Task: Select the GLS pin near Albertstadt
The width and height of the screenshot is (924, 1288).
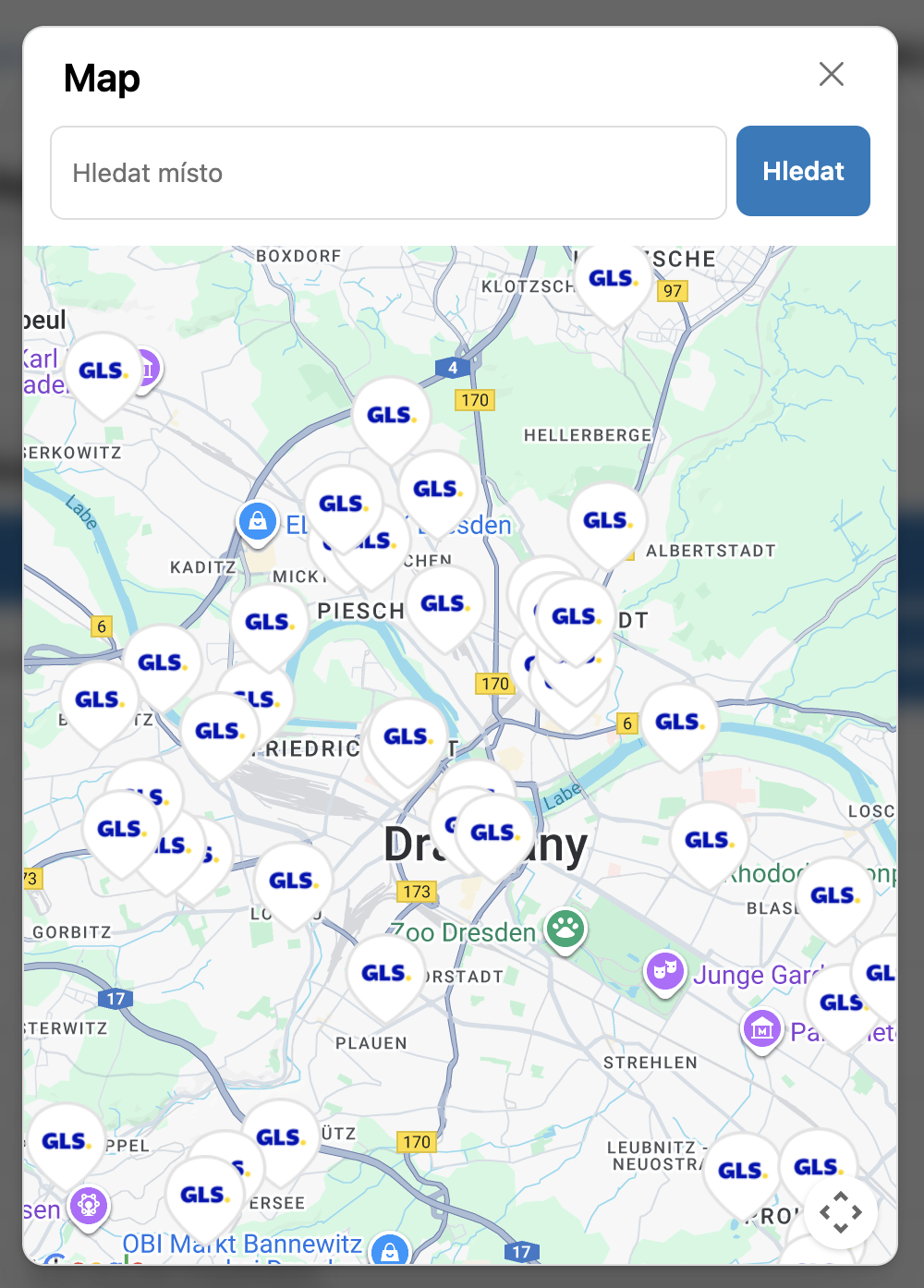Action: 607,520
